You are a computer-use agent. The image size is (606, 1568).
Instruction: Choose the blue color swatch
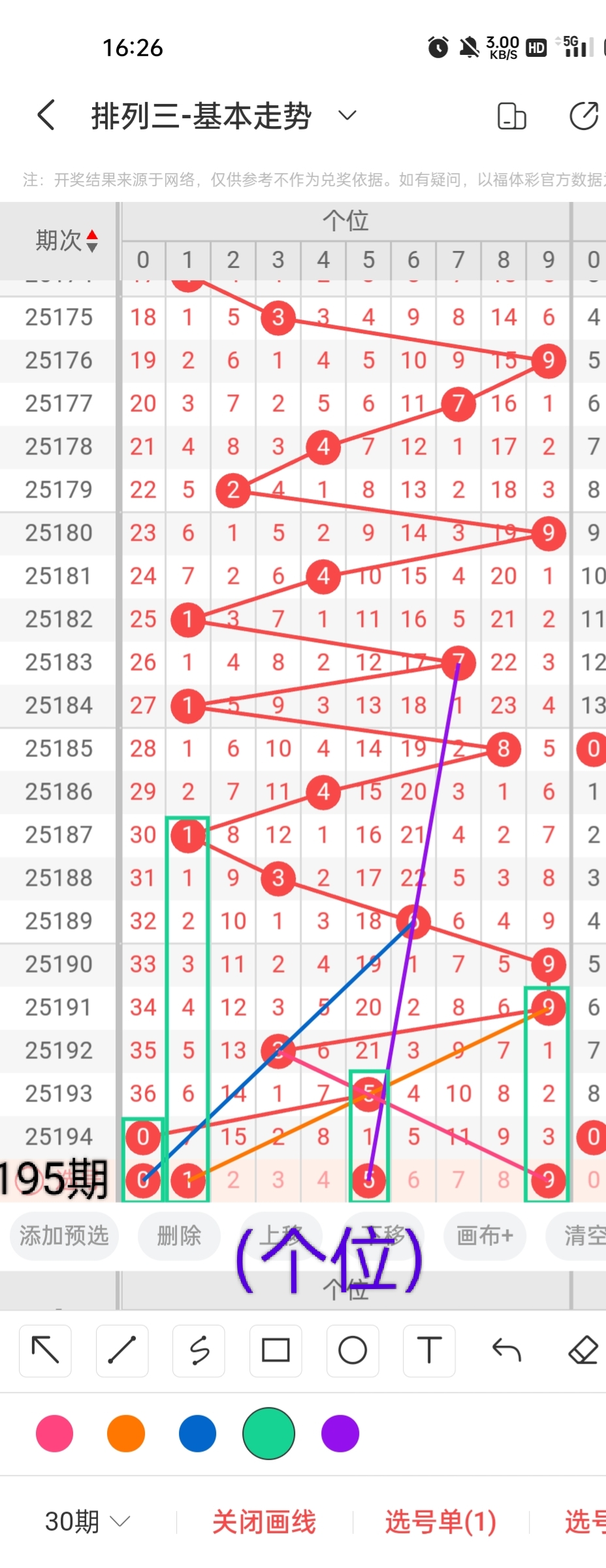click(x=197, y=1433)
